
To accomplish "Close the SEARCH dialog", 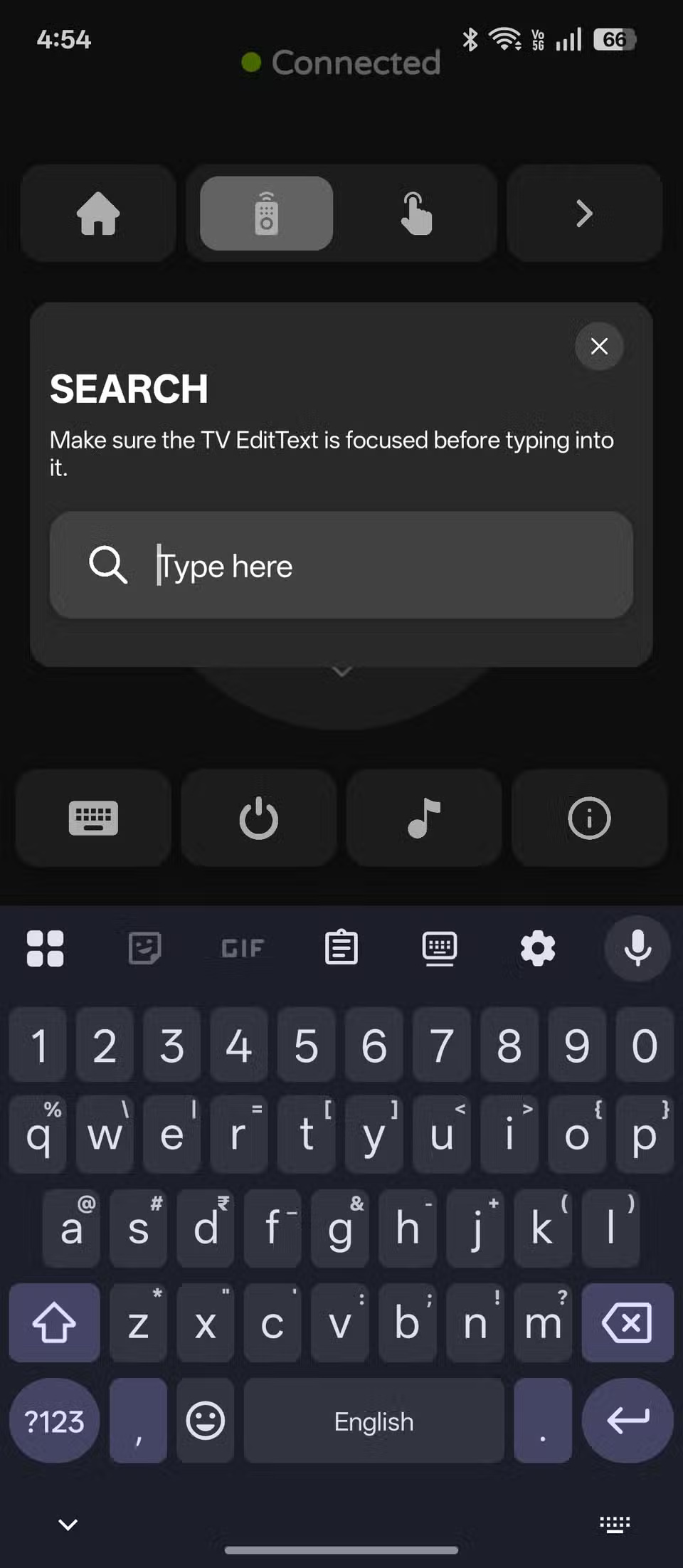I will click(598, 347).
